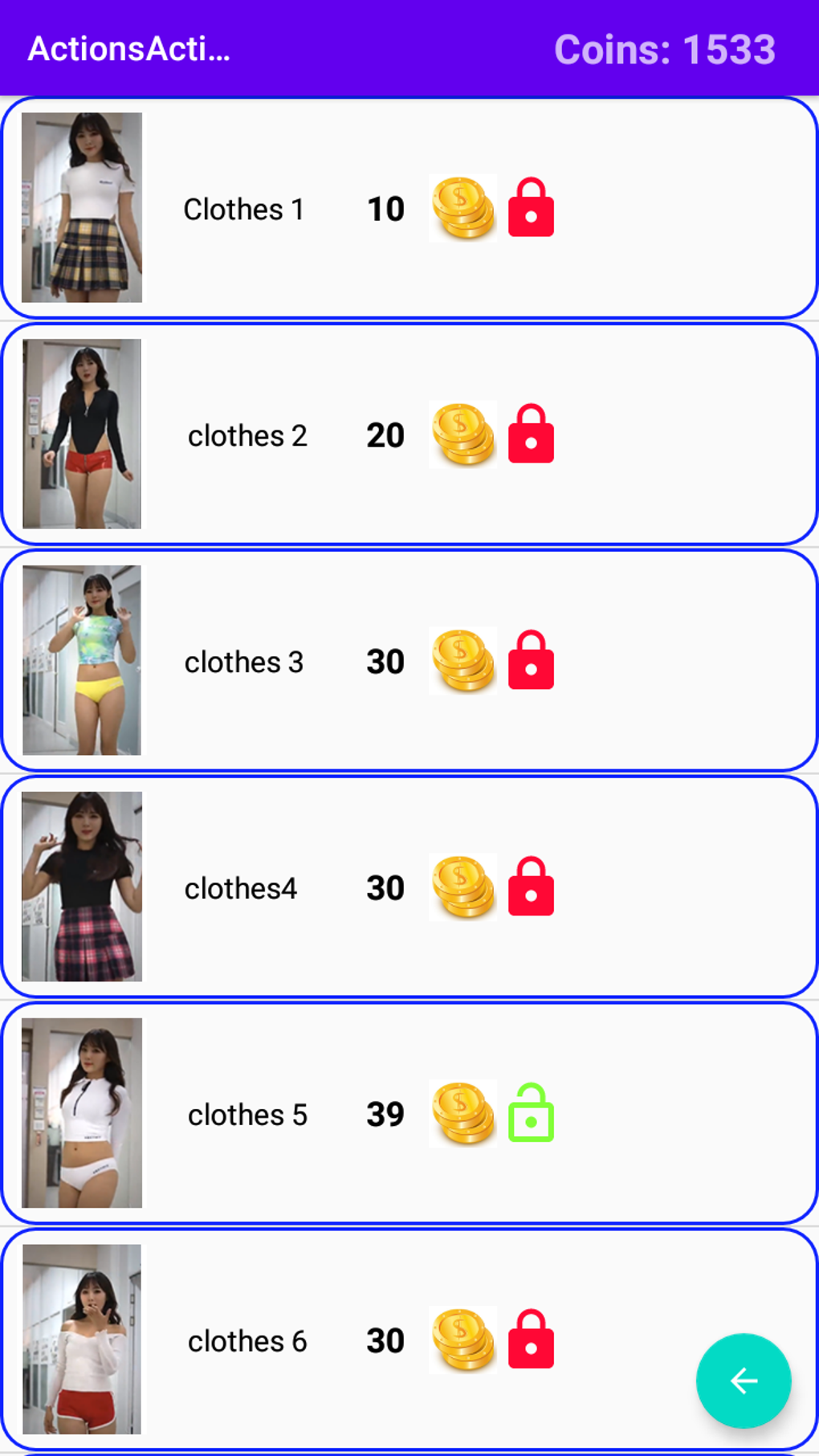This screenshot has width=819, height=1456.
Task: Open the clothes 6 outfit thumbnail
Action: tap(82, 1340)
